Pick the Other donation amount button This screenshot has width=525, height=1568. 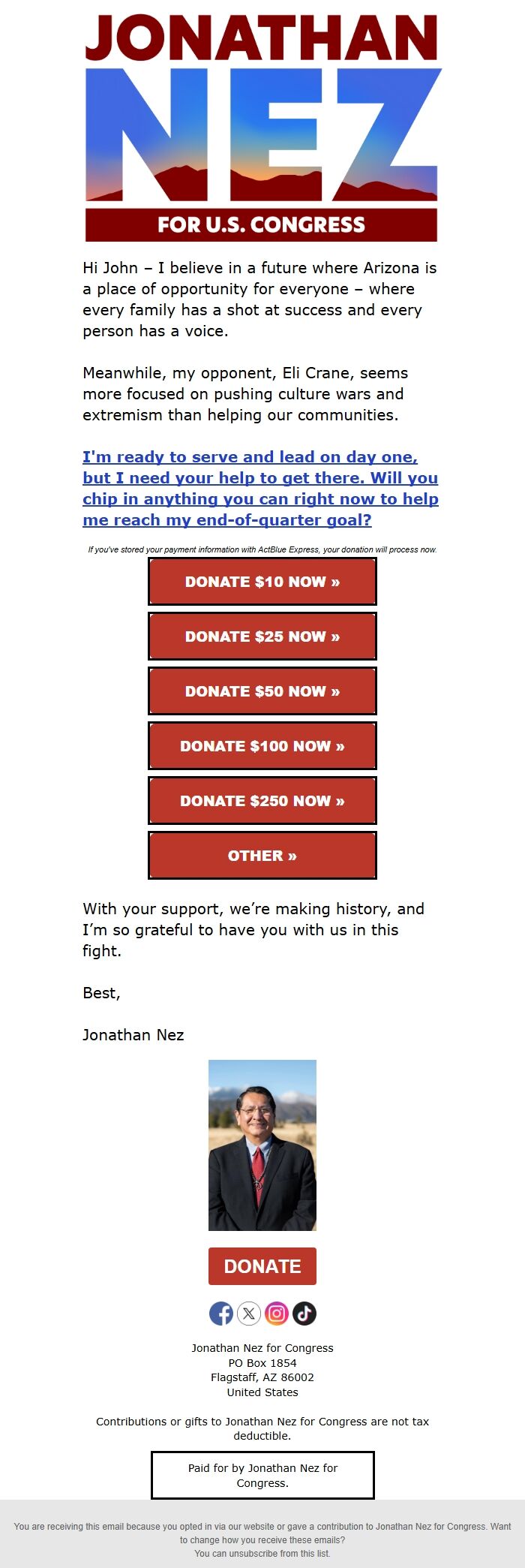[x=262, y=856]
